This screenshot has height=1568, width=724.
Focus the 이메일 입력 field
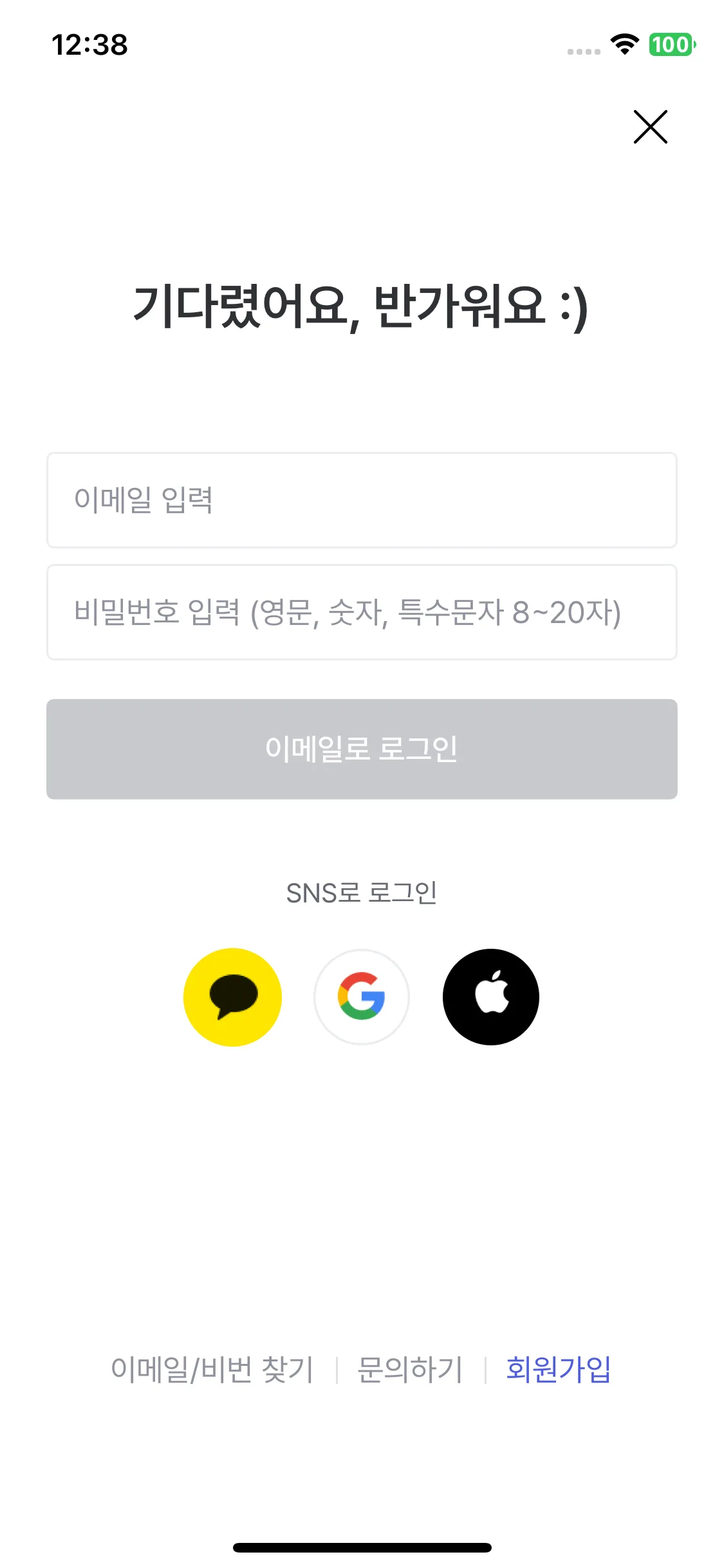click(362, 500)
